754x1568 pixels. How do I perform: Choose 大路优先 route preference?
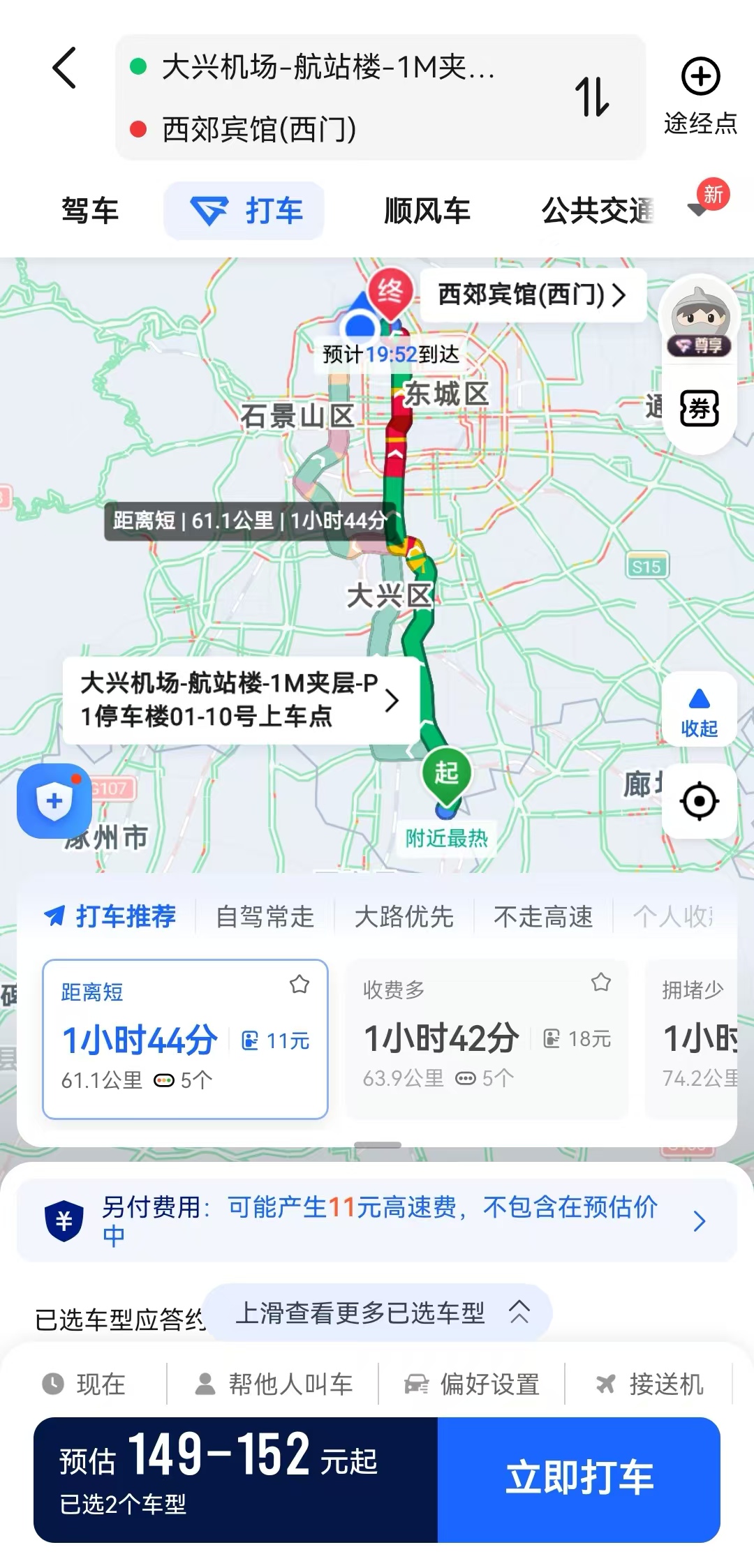[x=404, y=917]
